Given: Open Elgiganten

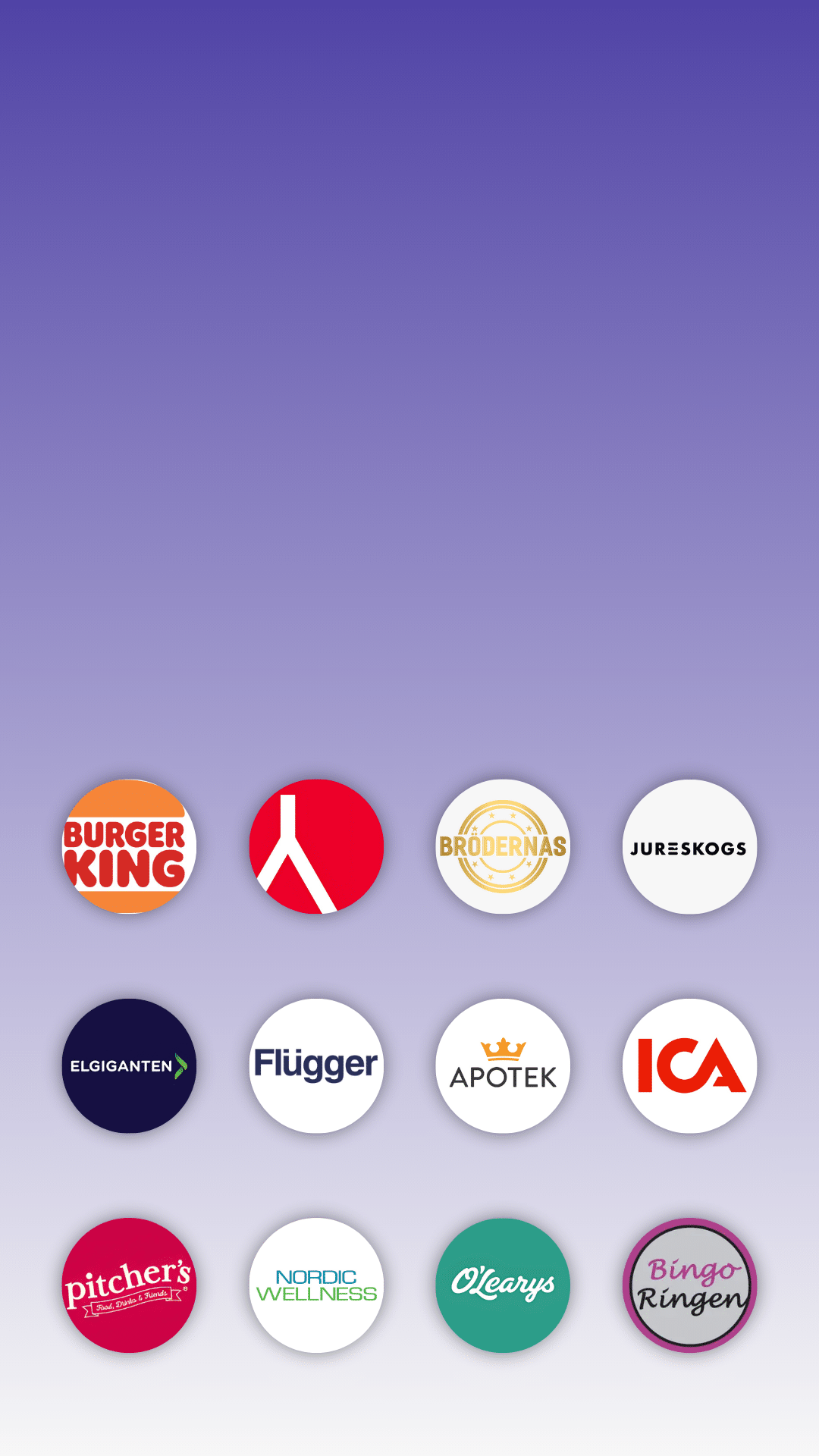Looking at the screenshot, I should (x=129, y=1065).
